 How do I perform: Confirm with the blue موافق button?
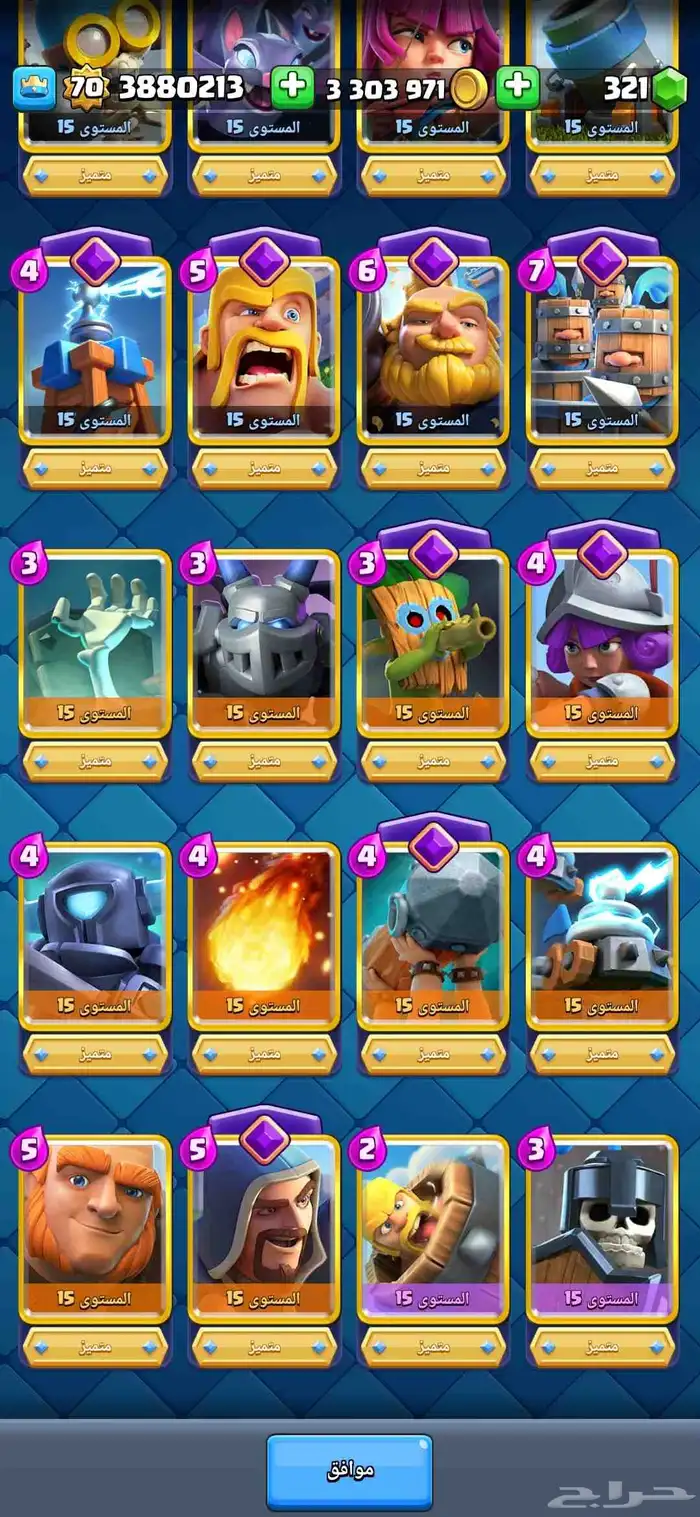349,1471
